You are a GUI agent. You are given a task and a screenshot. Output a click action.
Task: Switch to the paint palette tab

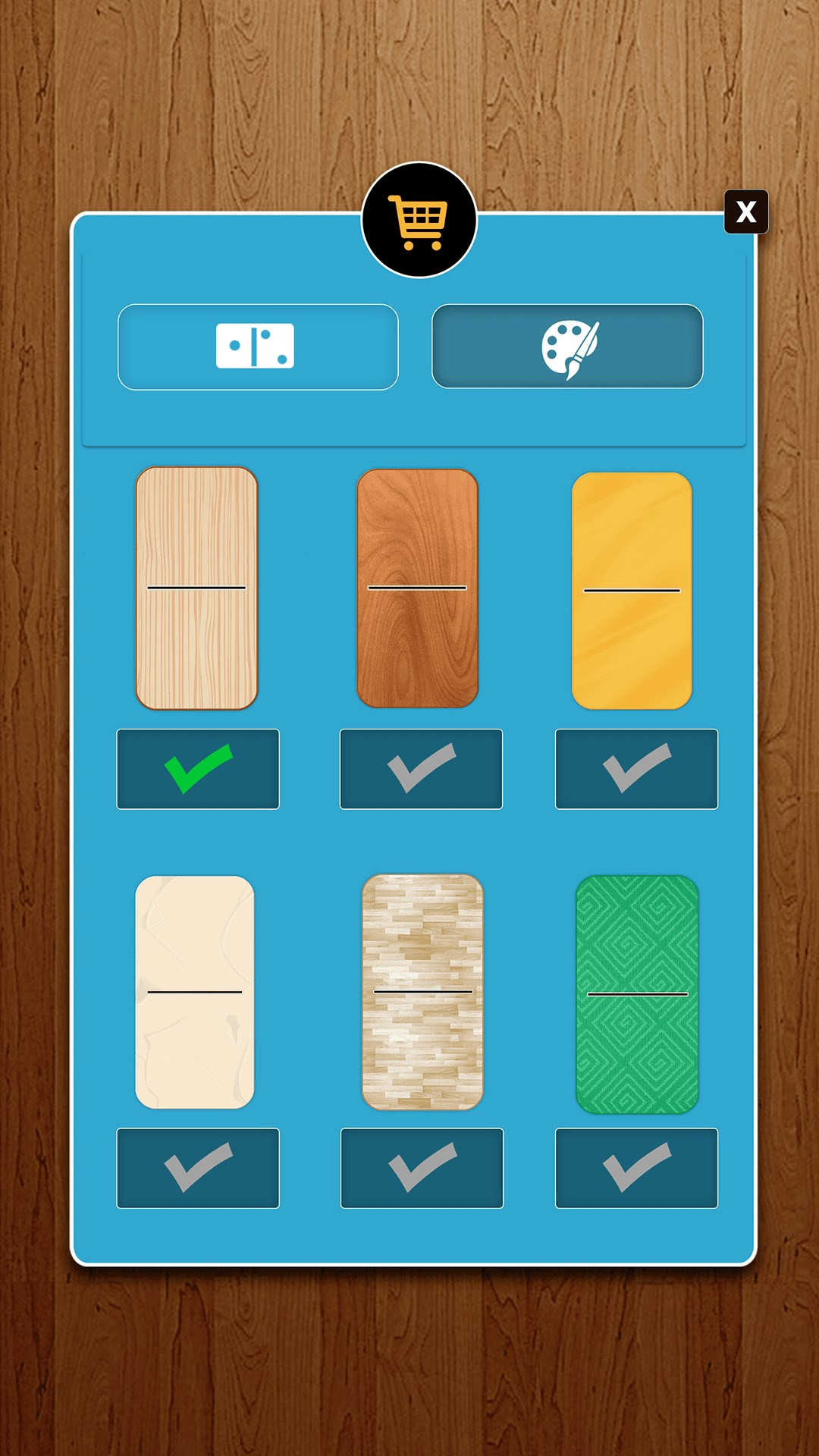tap(567, 347)
